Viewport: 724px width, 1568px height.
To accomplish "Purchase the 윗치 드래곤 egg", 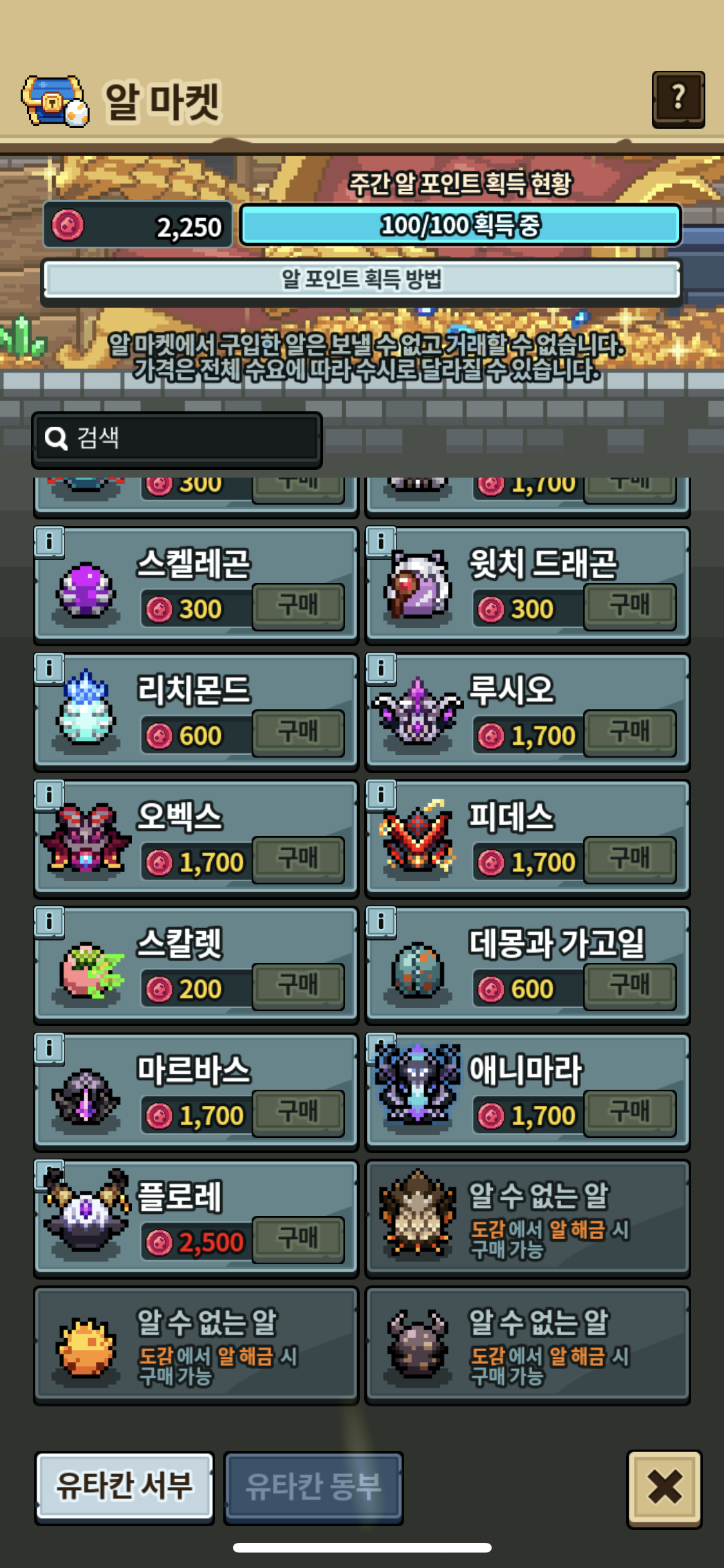I will (630, 606).
